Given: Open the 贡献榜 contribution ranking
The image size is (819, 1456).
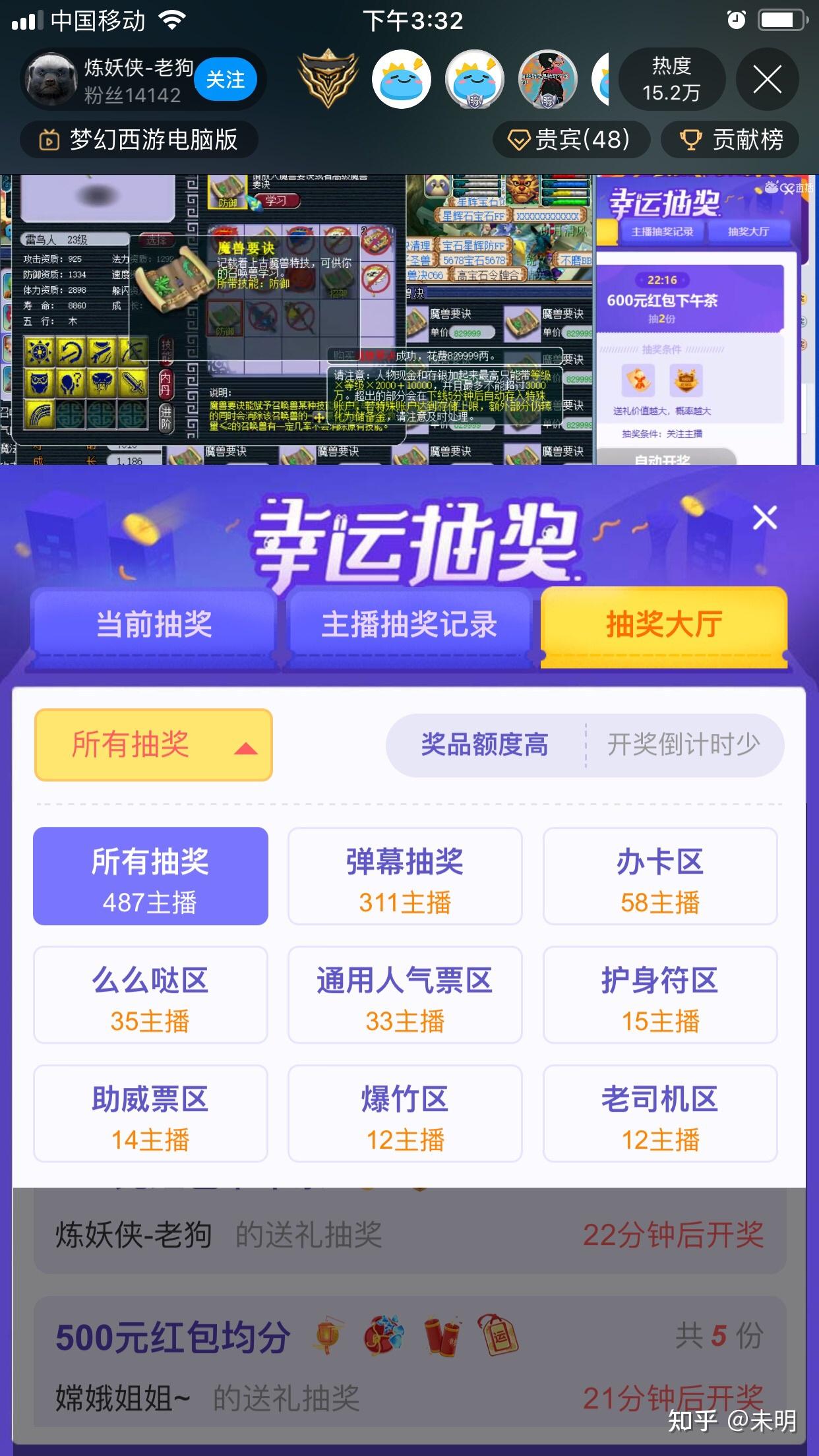Looking at the screenshot, I should pos(731,140).
